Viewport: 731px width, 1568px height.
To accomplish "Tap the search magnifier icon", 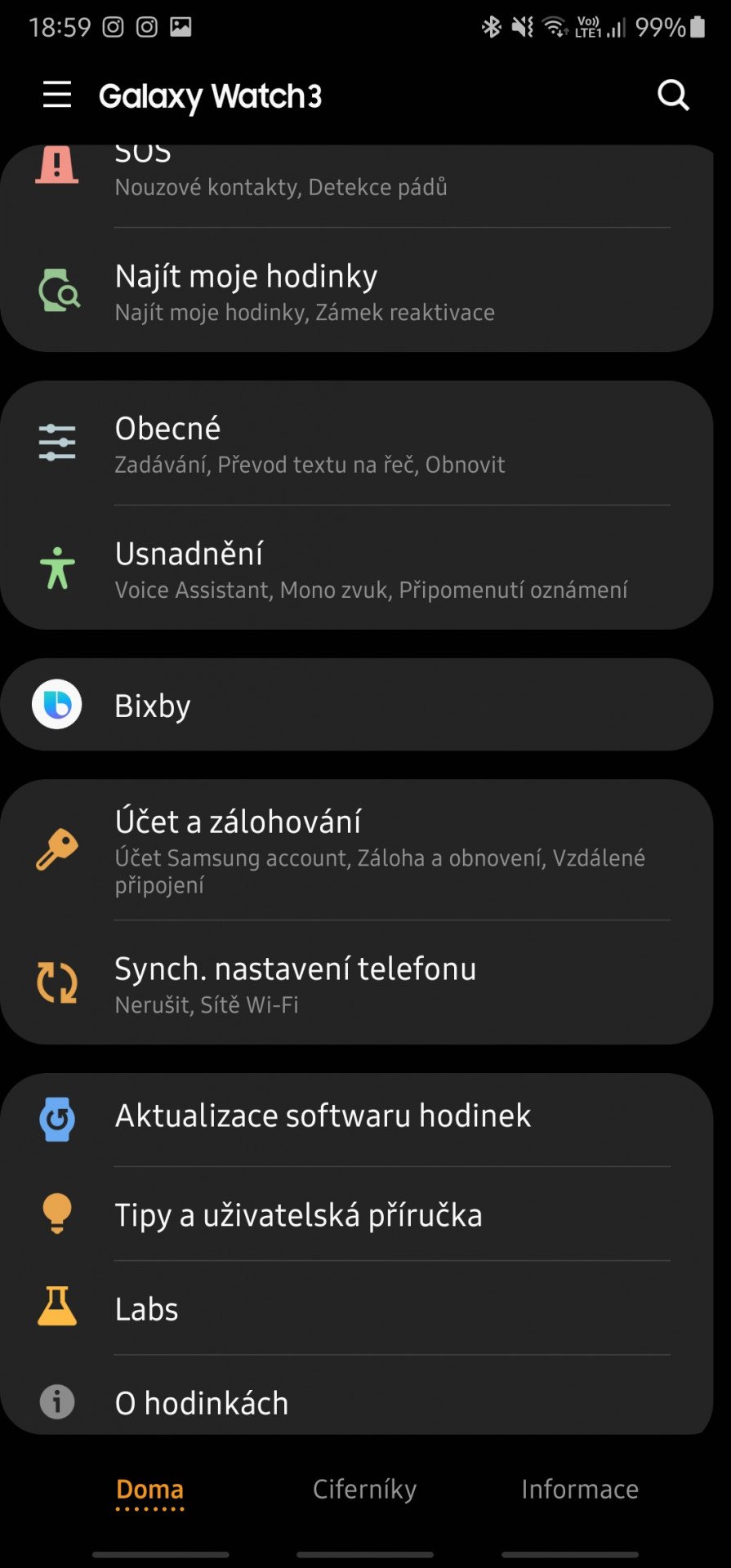I will 673,96.
